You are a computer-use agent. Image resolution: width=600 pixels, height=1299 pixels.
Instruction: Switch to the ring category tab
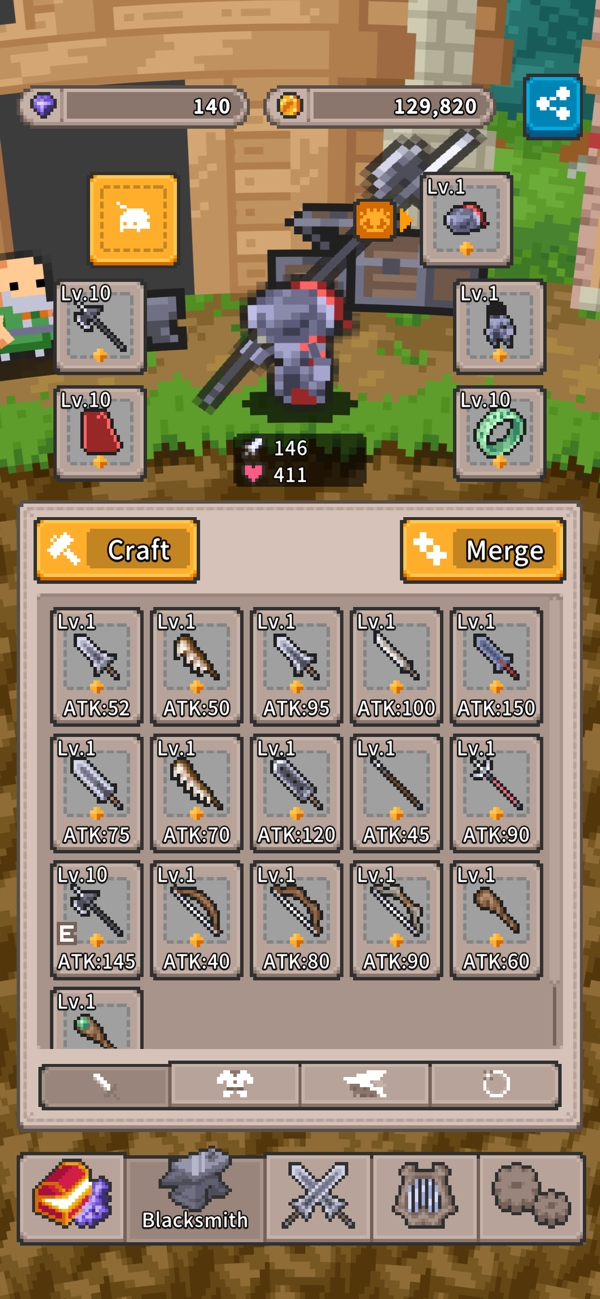click(x=495, y=1084)
